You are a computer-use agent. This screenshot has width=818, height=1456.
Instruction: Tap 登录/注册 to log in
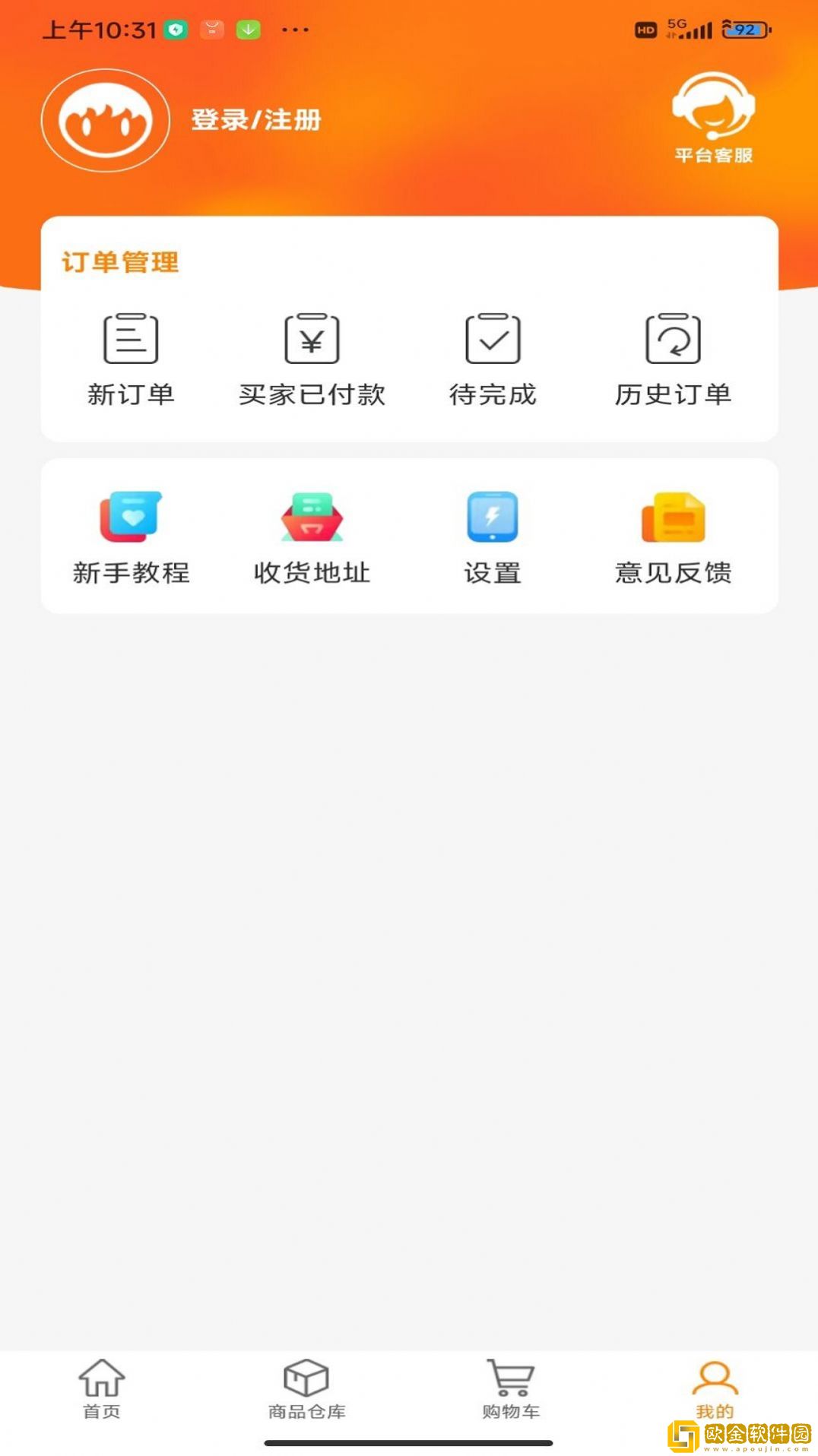click(255, 119)
